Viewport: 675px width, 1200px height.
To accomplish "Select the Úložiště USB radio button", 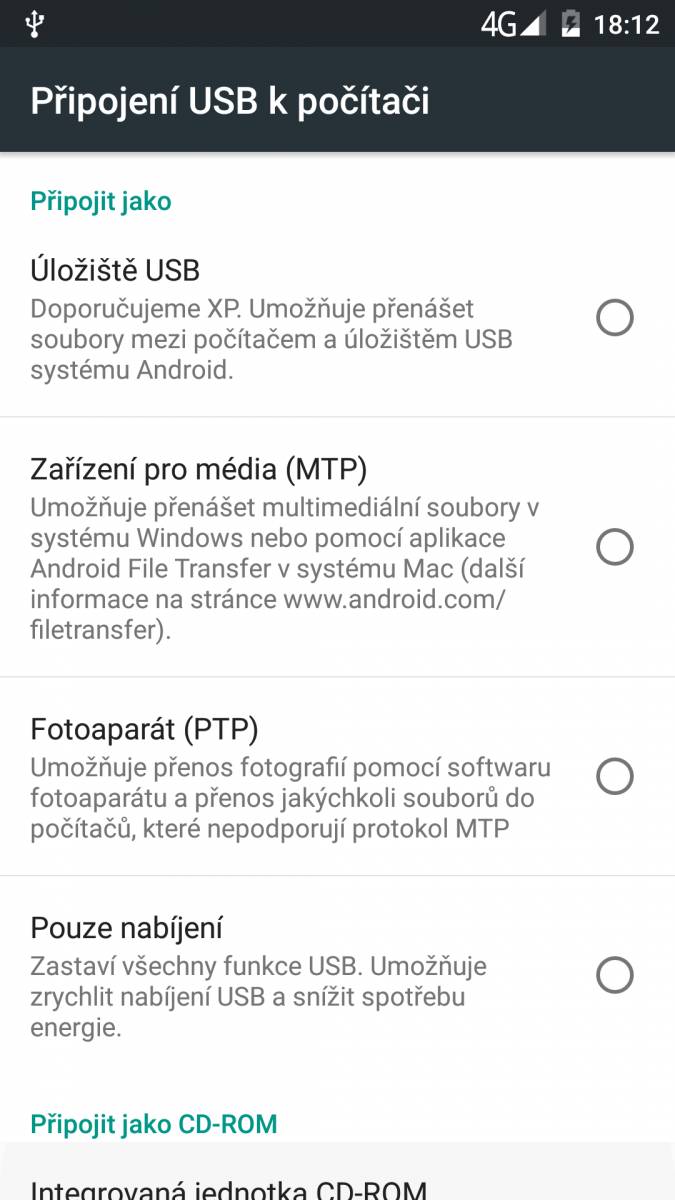I will click(614, 318).
